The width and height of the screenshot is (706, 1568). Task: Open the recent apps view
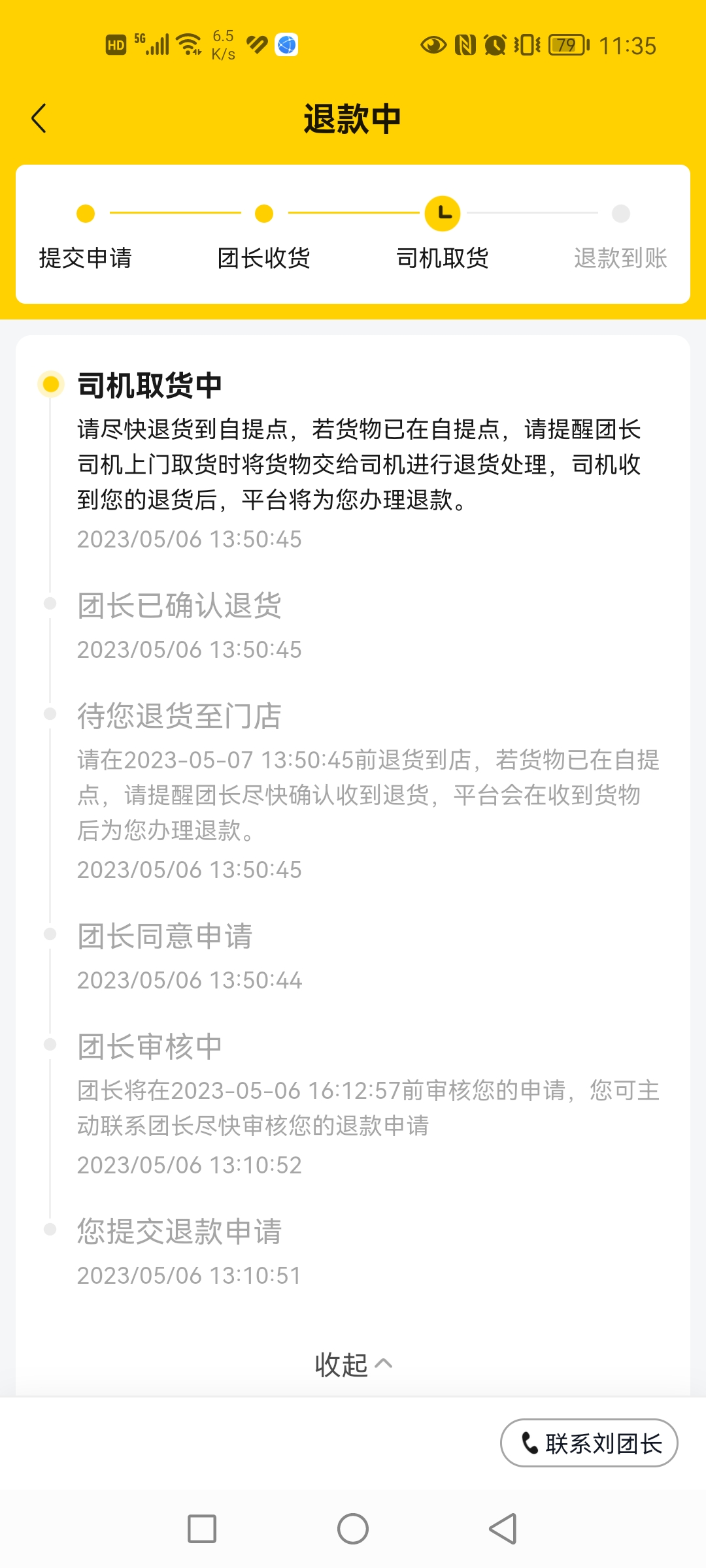coord(202,1529)
